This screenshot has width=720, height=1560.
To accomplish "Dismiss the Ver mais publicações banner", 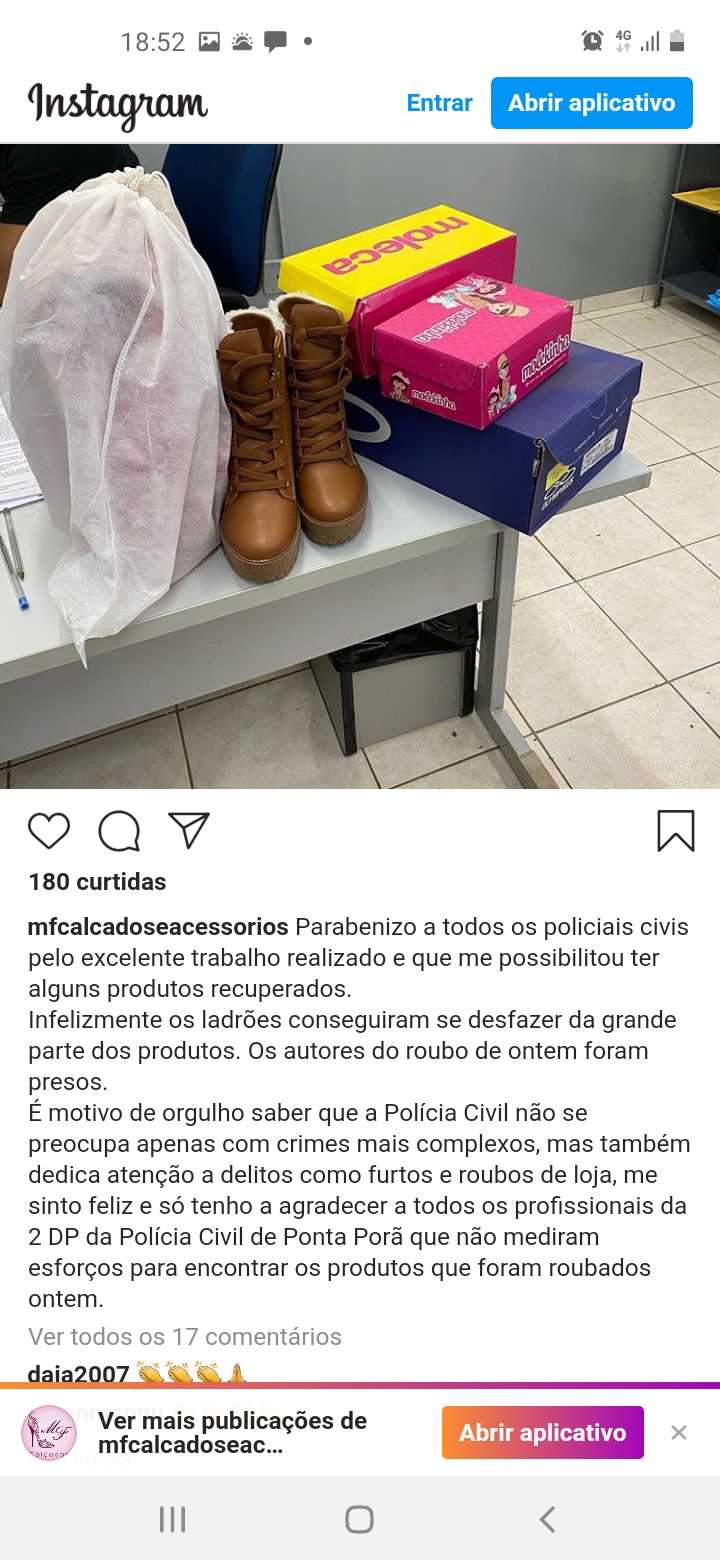I will pyautogui.click(x=679, y=1433).
